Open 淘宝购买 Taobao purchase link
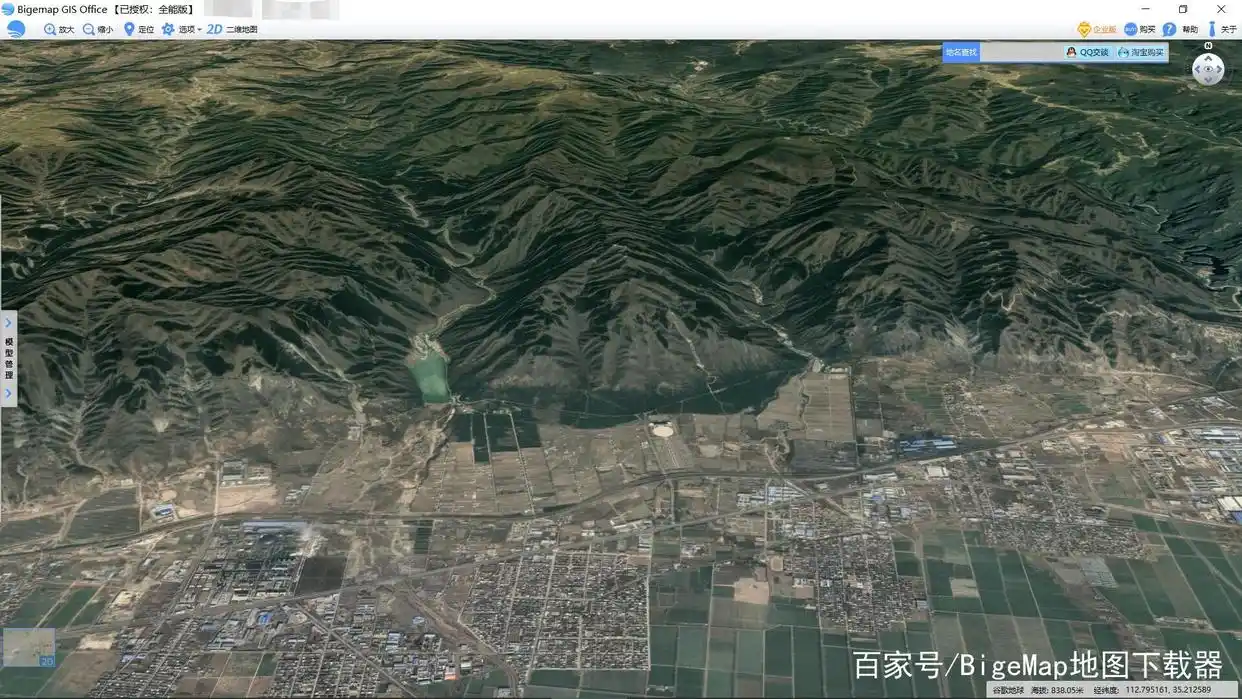 click(x=1140, y=52)
